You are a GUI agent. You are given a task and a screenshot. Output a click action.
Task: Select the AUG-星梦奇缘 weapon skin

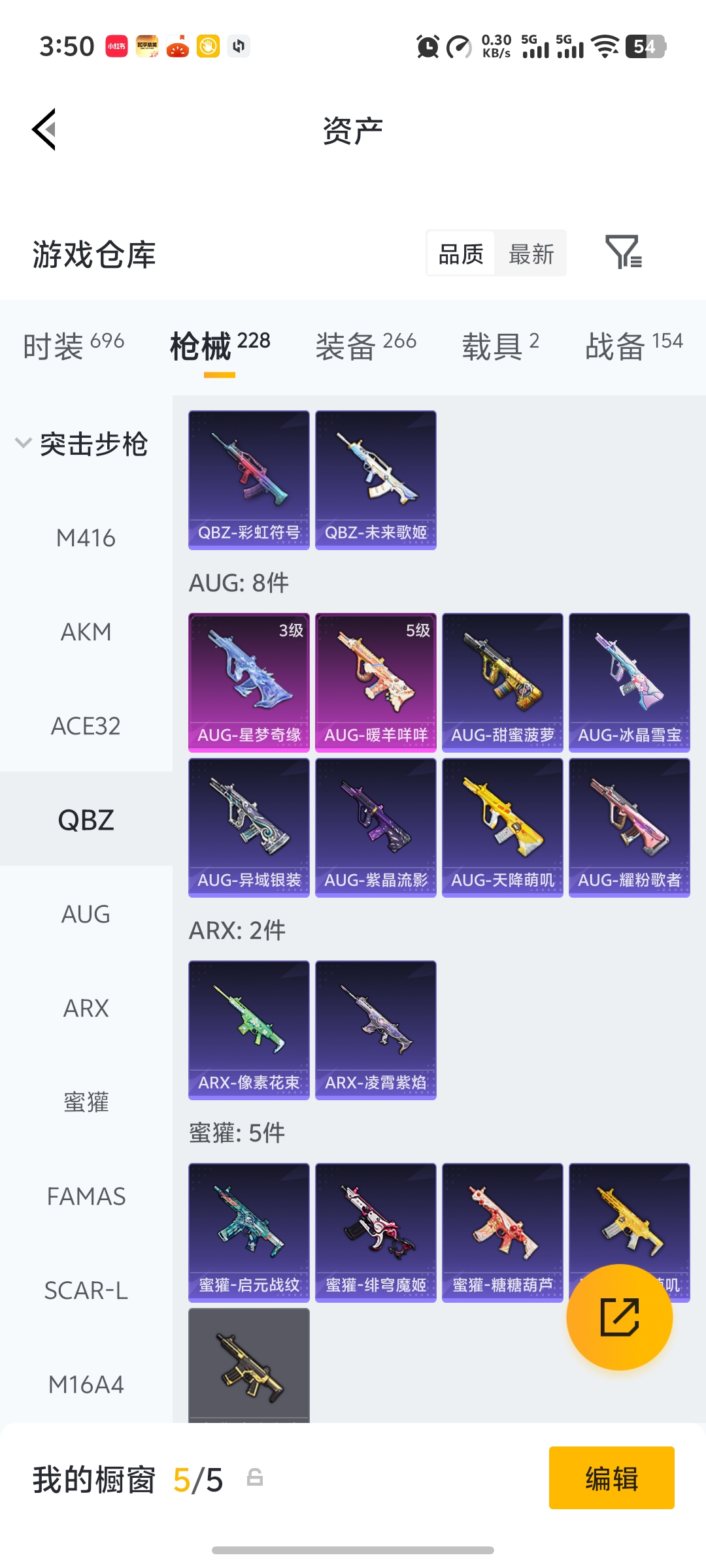pyautogui.click(x=248, y=681)
